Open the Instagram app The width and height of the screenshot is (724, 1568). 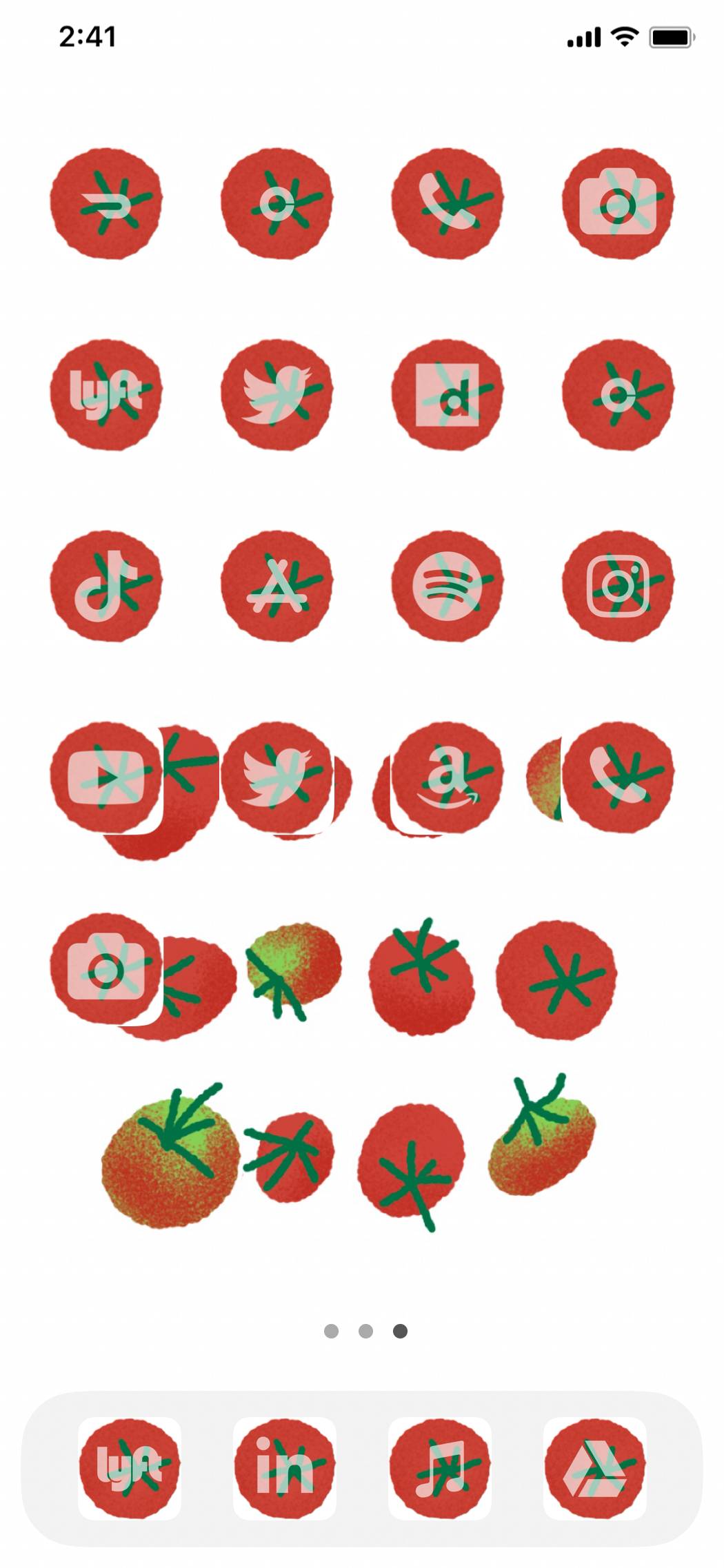point(618,586)
